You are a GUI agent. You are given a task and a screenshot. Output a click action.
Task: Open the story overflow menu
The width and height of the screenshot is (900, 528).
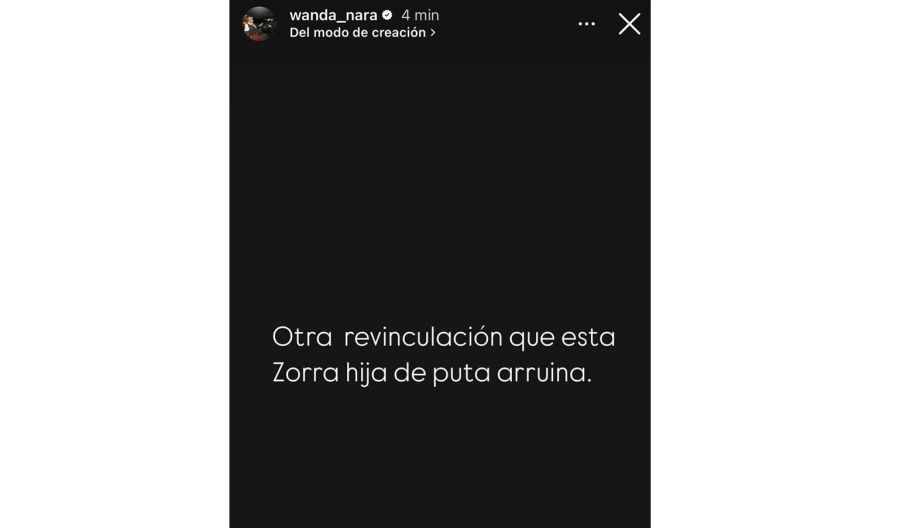587,24
